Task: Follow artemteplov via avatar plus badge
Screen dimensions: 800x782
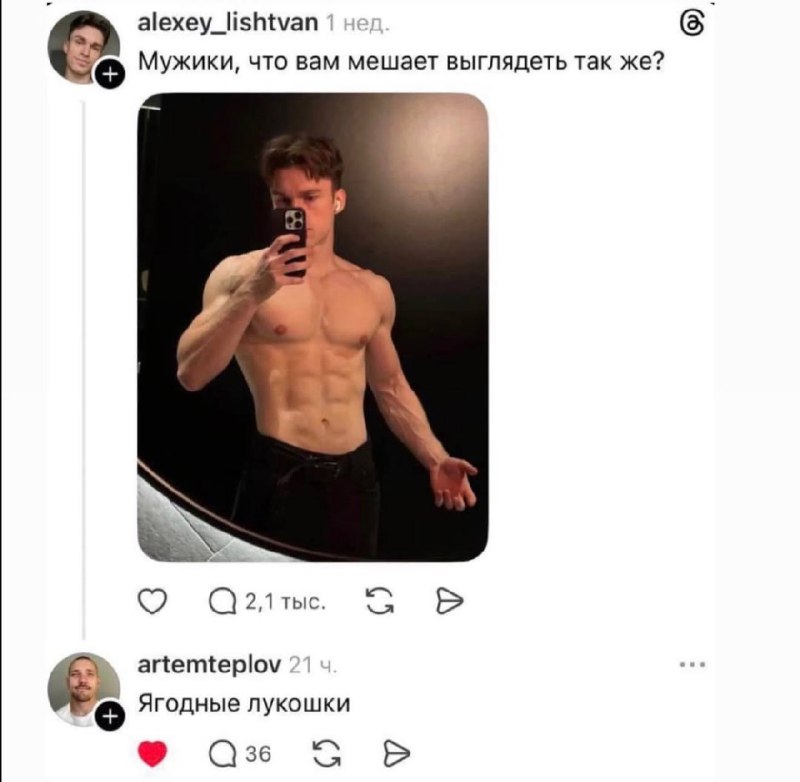Action: tap(110, 714)
